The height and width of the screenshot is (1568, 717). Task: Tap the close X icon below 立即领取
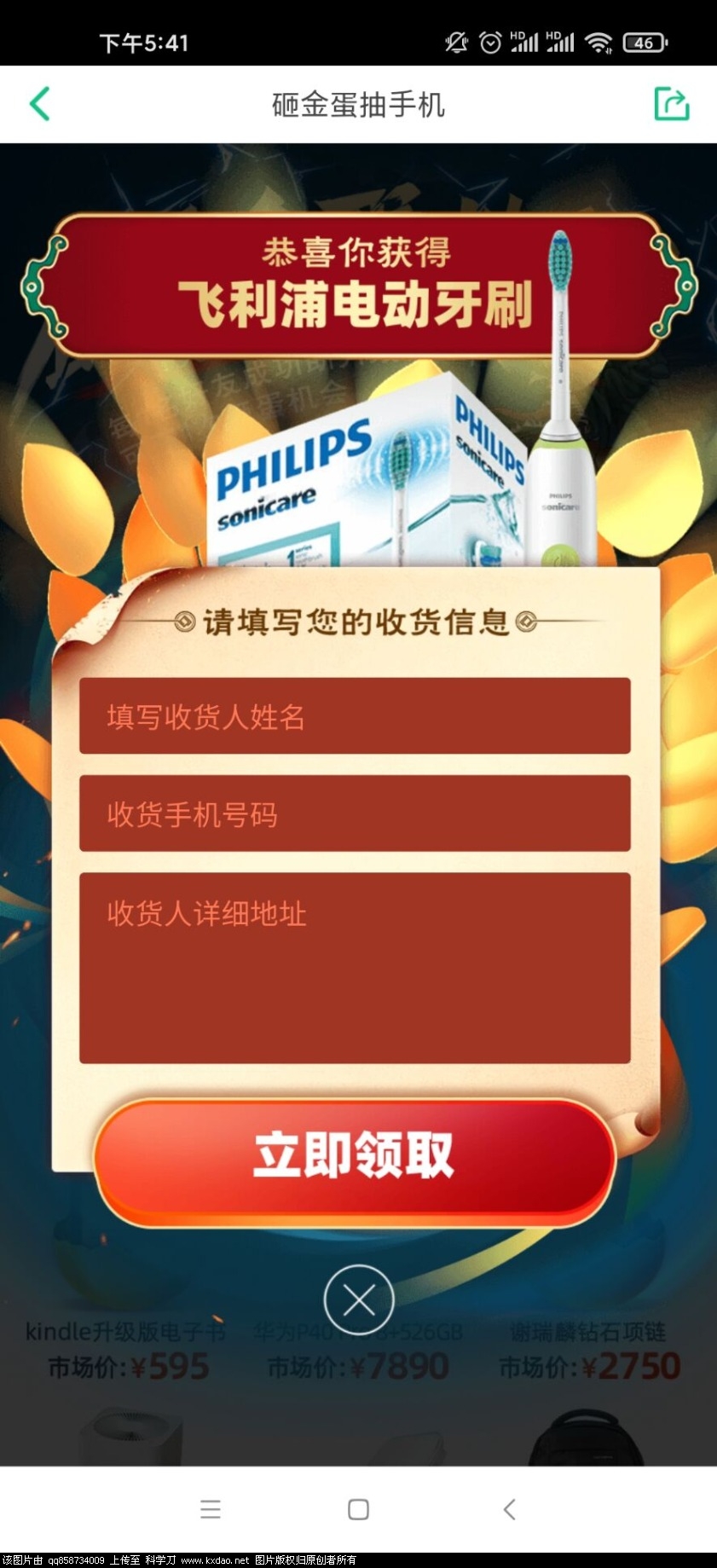(358, 1299)
